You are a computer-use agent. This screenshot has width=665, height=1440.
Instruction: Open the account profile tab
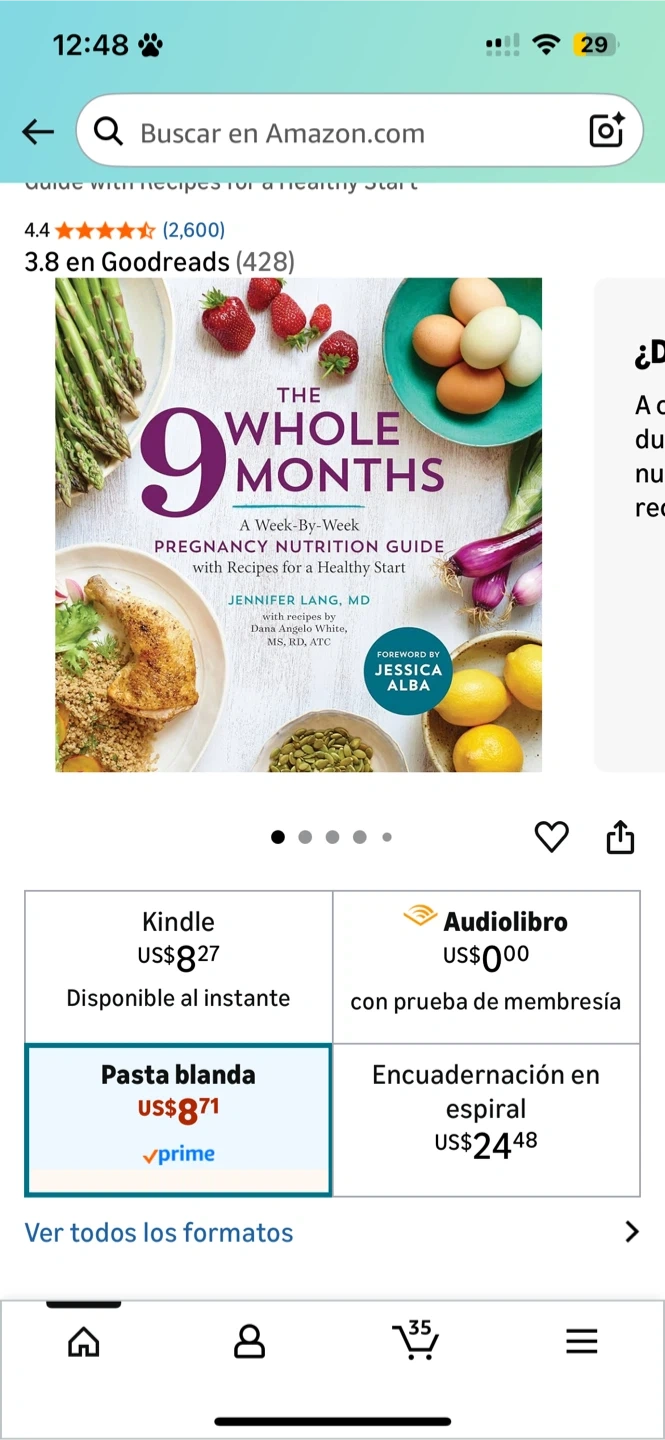click(249, 1341)
